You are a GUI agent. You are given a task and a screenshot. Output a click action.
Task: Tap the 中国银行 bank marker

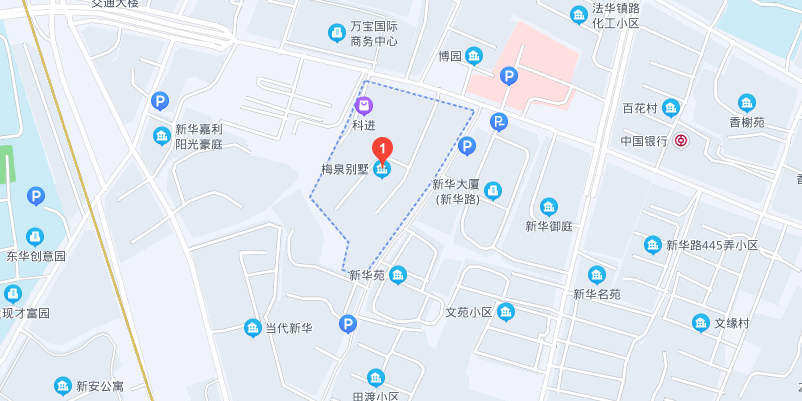[x=681, y=141]
